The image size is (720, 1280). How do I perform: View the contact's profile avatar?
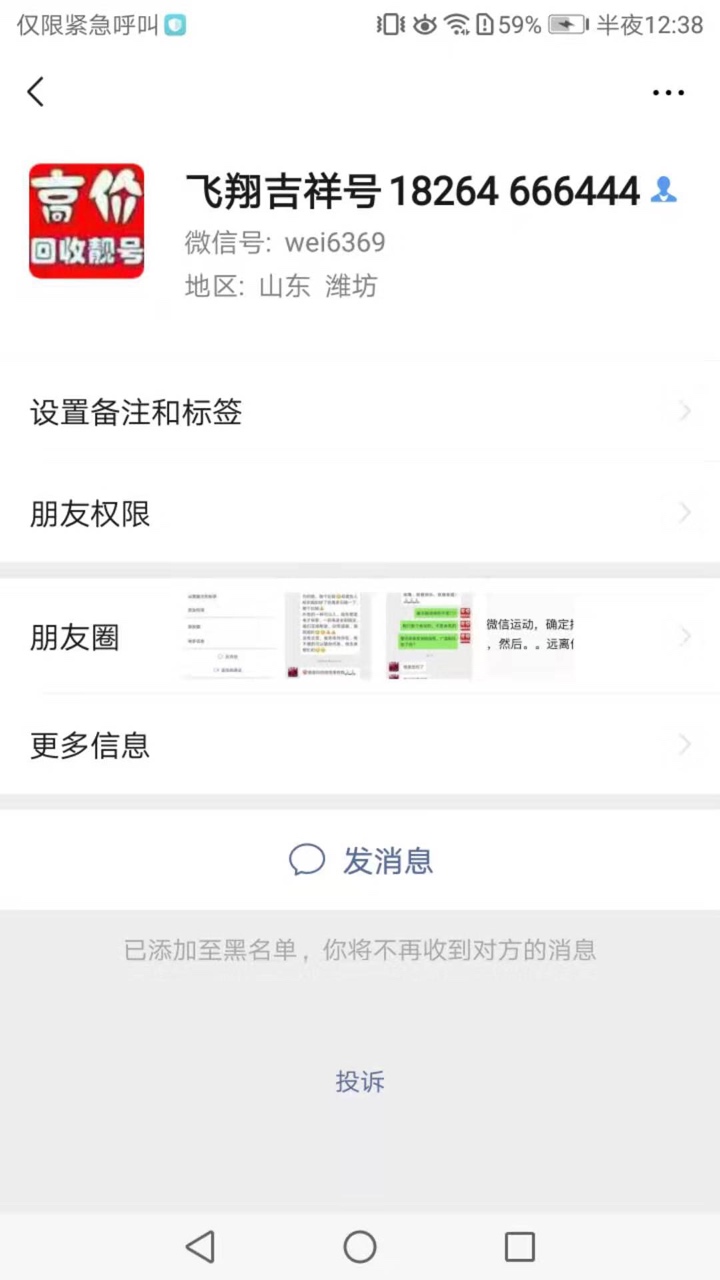pyautogui.click(x=86, y=221)
